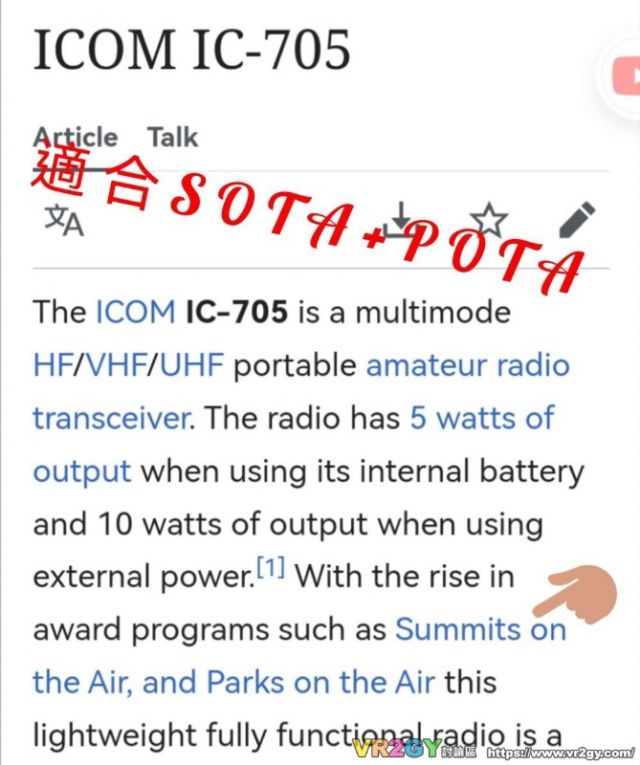The image size is (640, 765).
Task: Edit the article with the pencil icon
Action: pos(577,218)
